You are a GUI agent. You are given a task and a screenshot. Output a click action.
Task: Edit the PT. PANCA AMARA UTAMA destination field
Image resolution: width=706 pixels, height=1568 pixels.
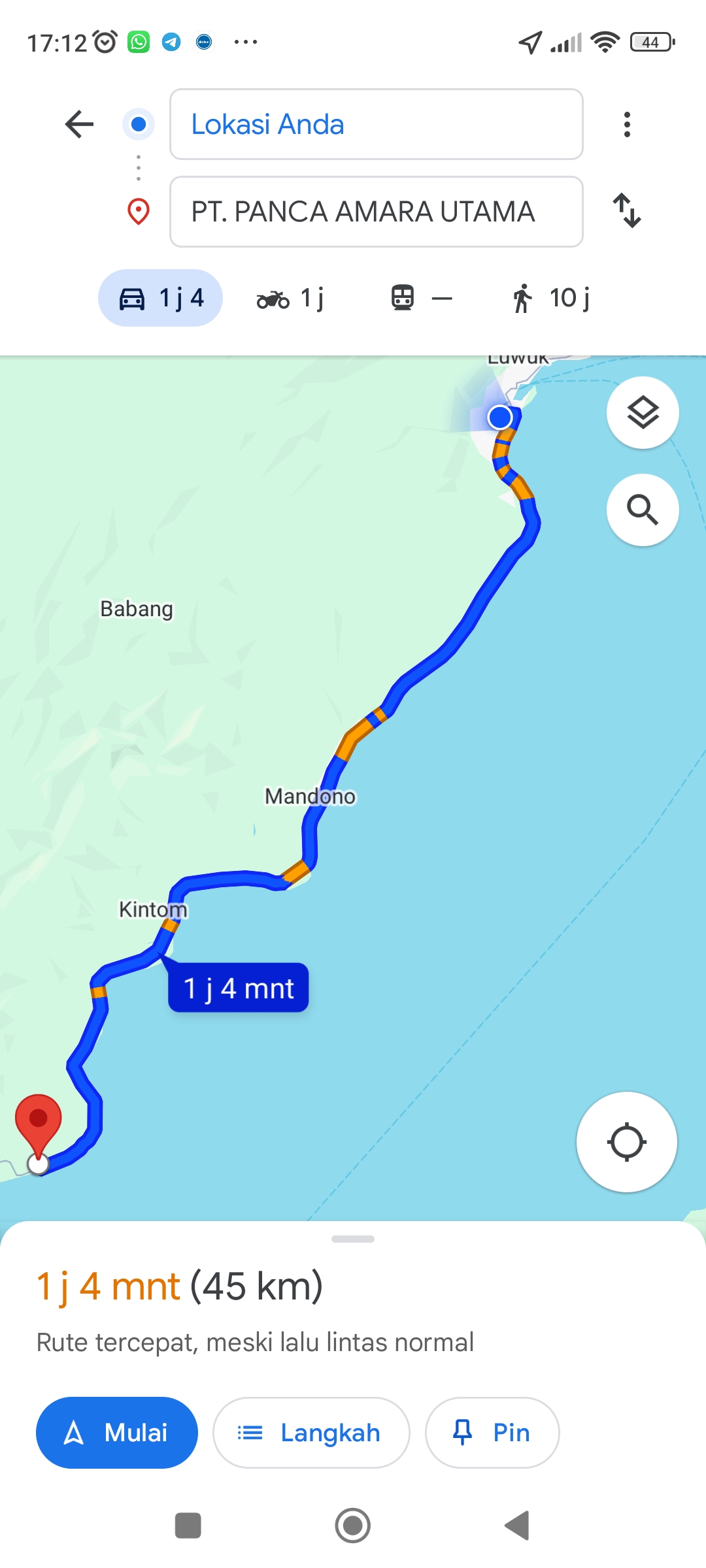click(x=376, y=212)
